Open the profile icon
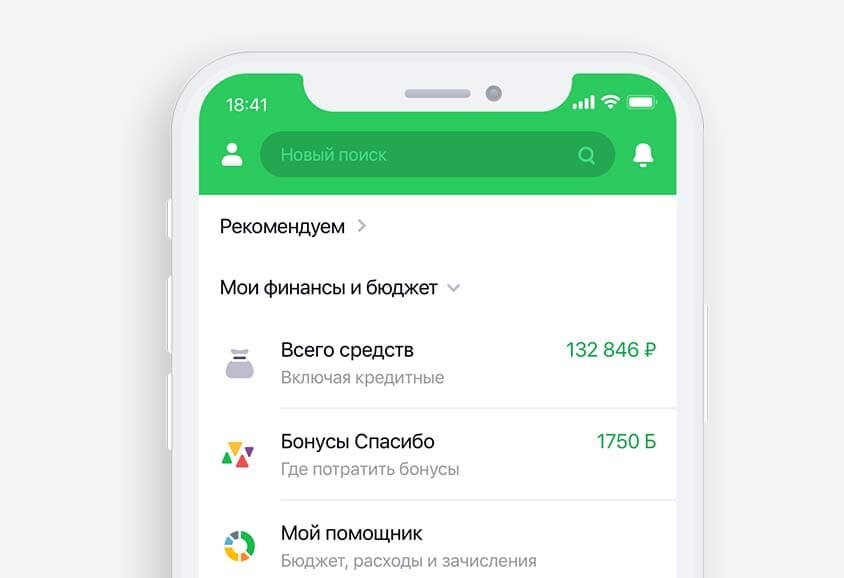 coord(232,154)
